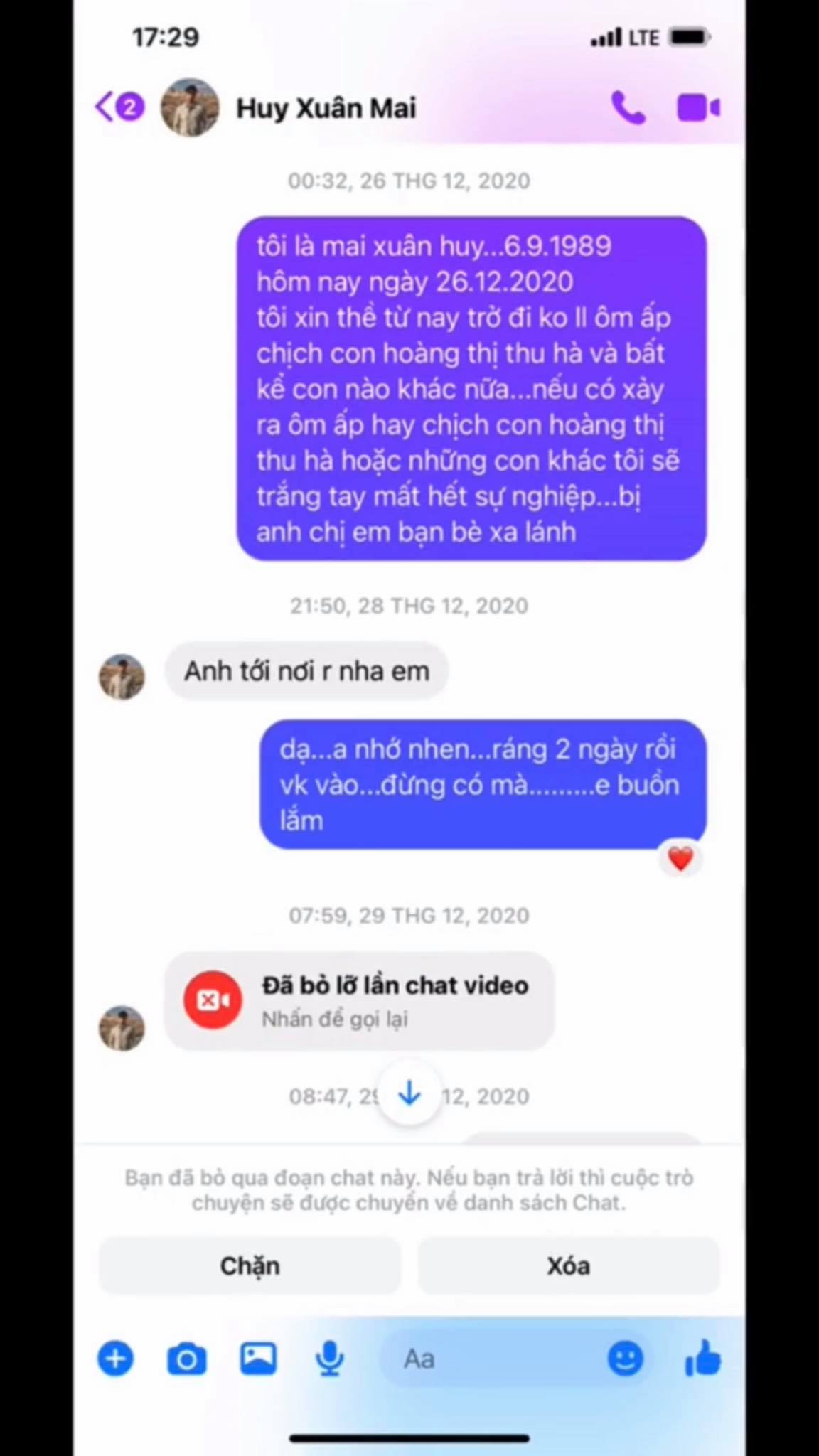Screen dimensions: 819x1456
Task: Send a thumbs-up like
Action: [x=702, y=1359]
